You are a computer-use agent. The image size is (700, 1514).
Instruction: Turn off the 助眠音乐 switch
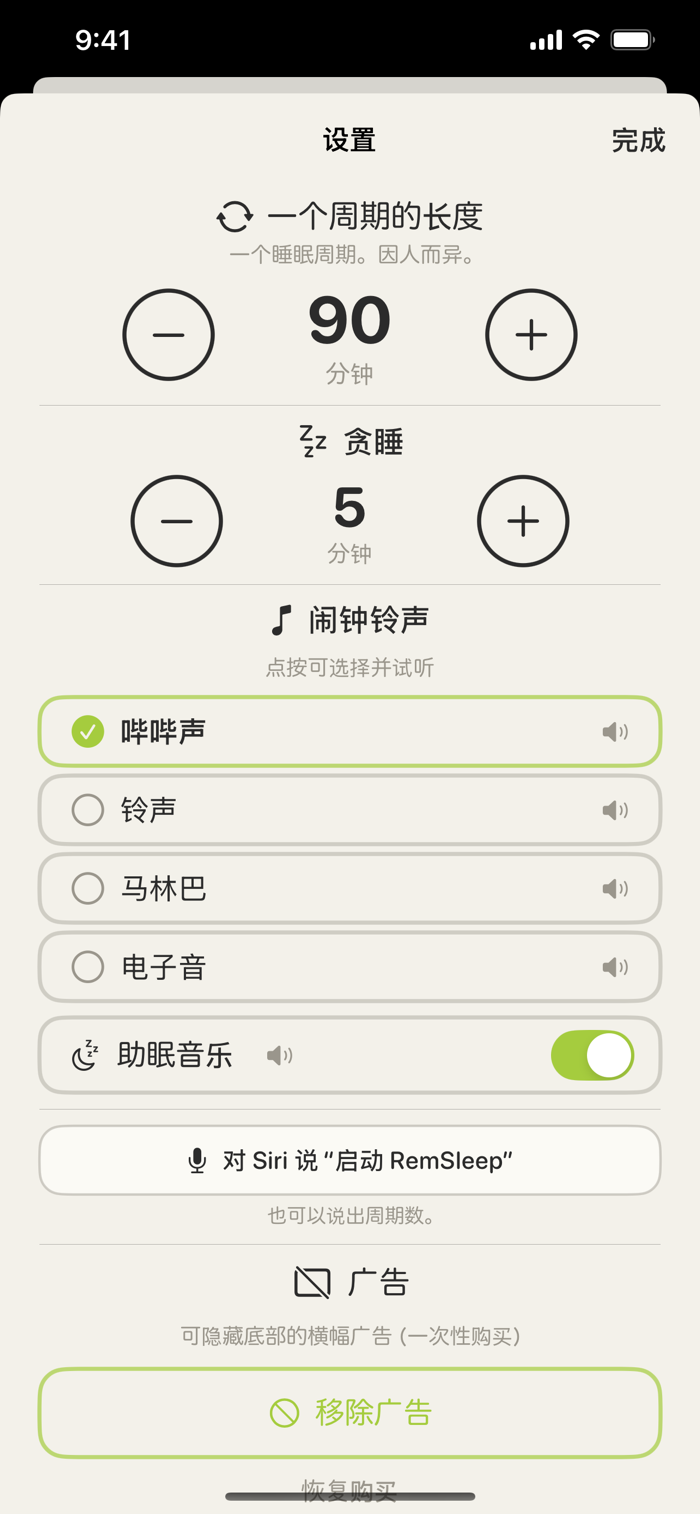pos(593,1055)
